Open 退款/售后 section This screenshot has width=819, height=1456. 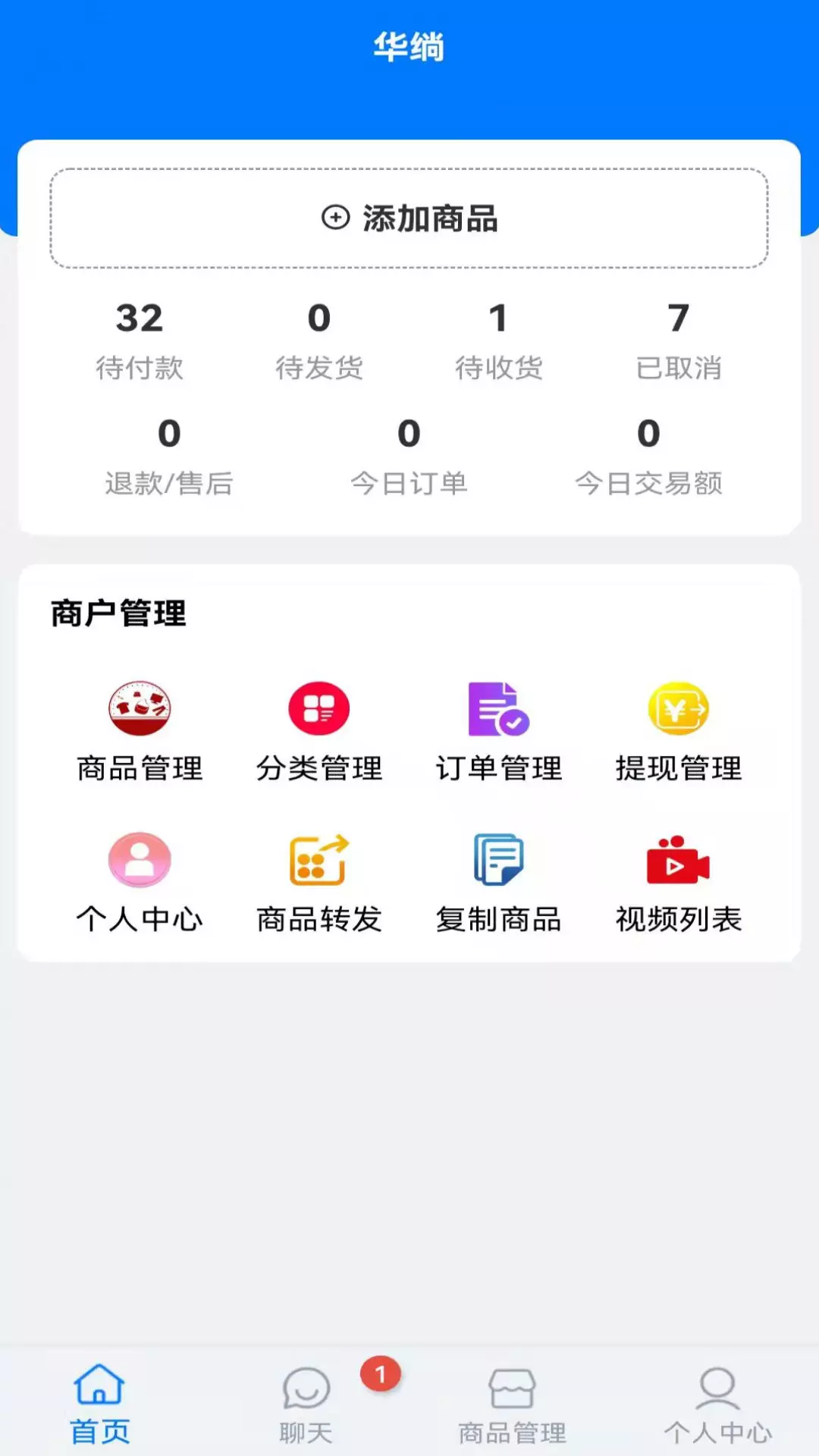coord(169,457)
